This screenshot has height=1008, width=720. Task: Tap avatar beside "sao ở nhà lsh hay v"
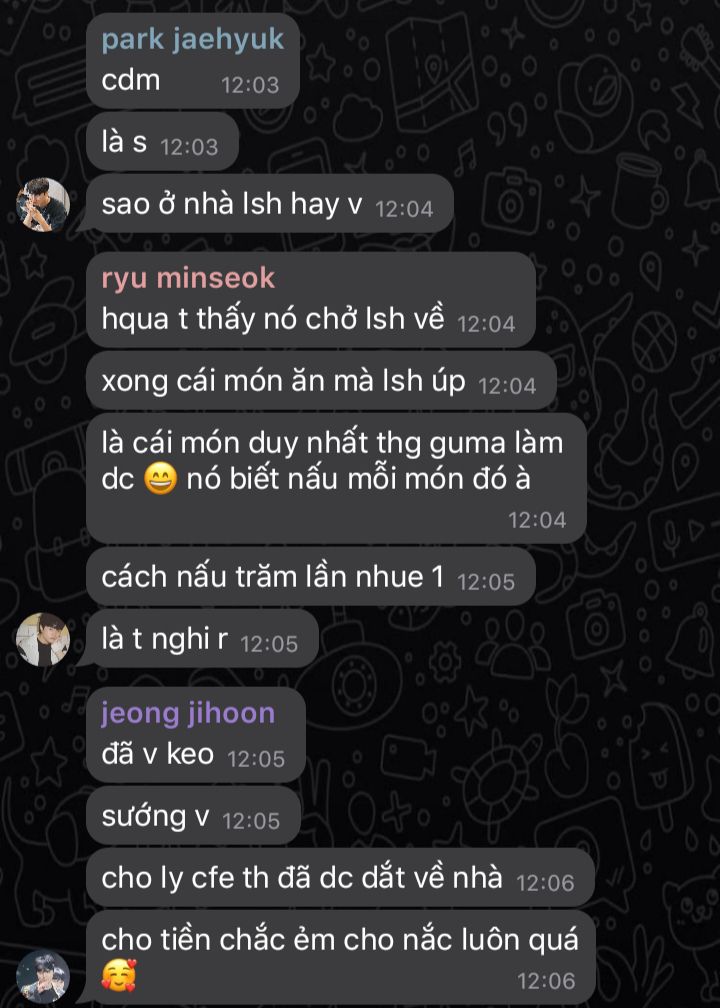tap(43, 205)
